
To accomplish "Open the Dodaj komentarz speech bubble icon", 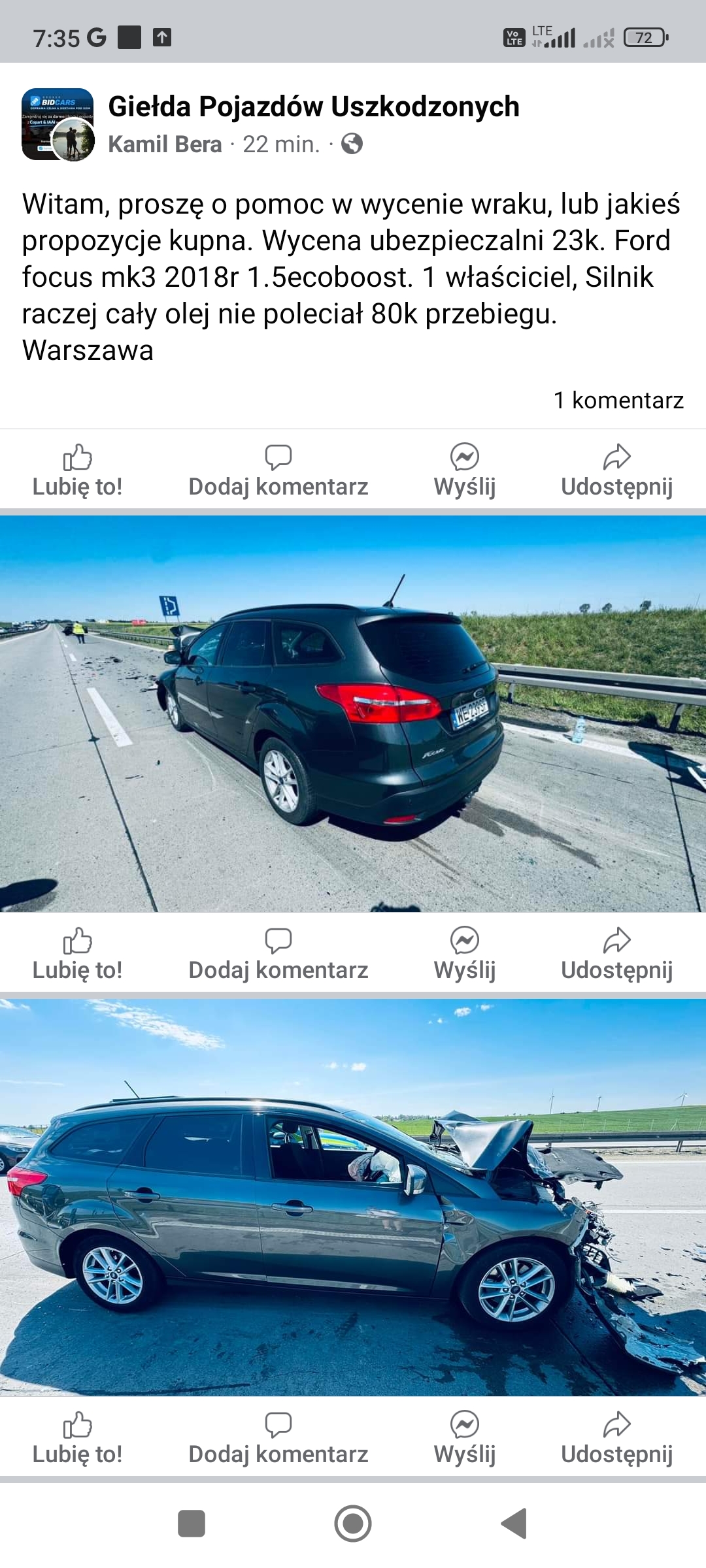I will click(280, 457).
